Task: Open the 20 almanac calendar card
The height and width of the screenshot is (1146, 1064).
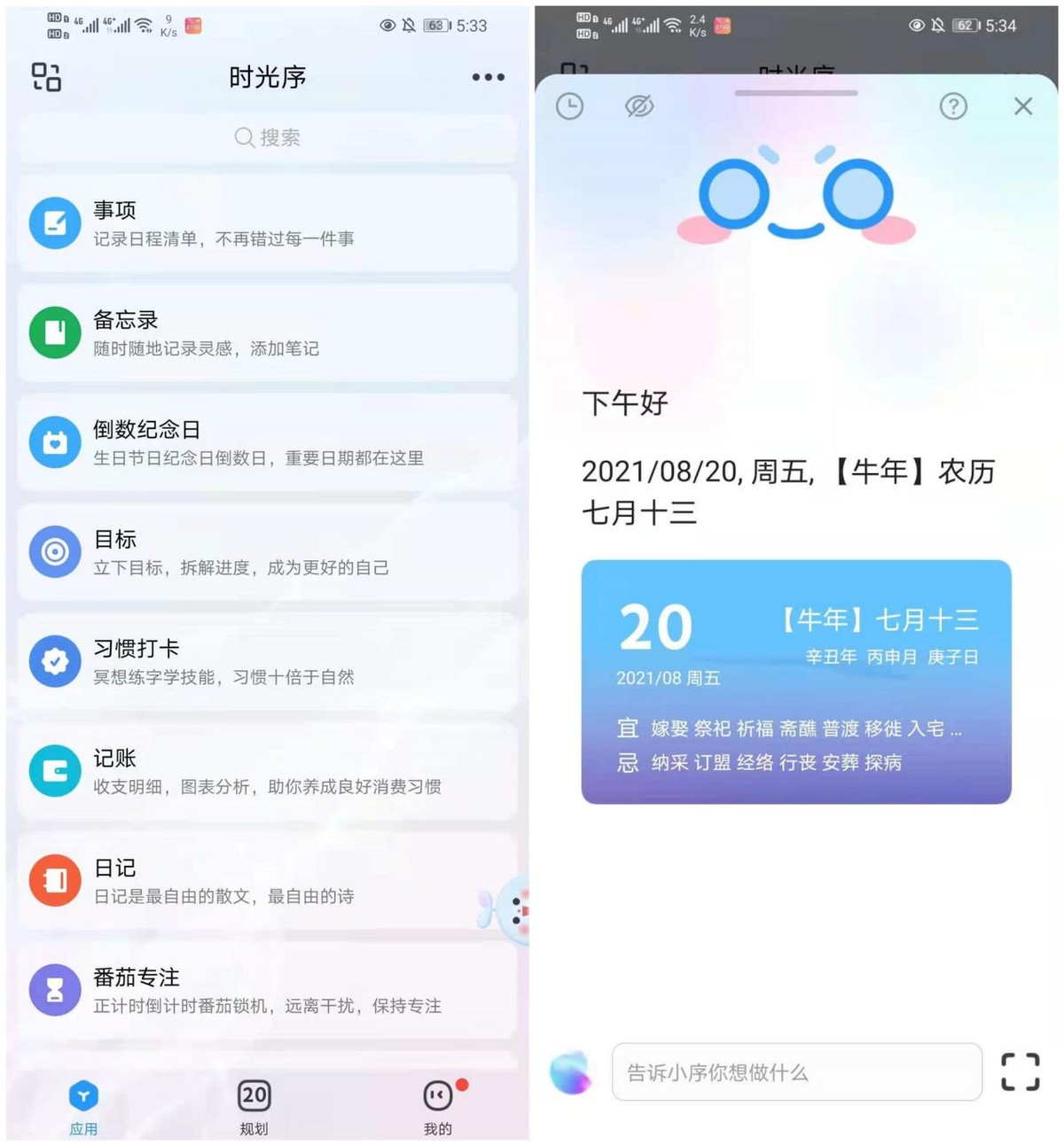Action: pos(795,682)
